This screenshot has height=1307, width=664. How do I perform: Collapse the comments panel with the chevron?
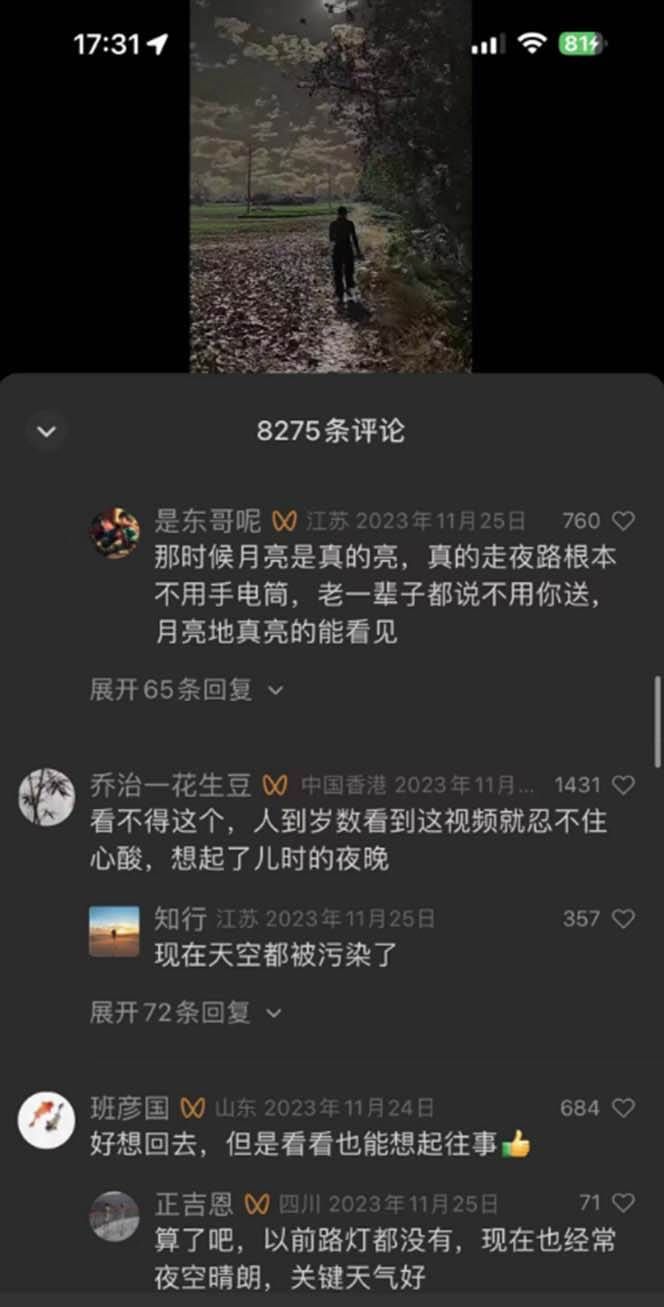click(46, 432)
